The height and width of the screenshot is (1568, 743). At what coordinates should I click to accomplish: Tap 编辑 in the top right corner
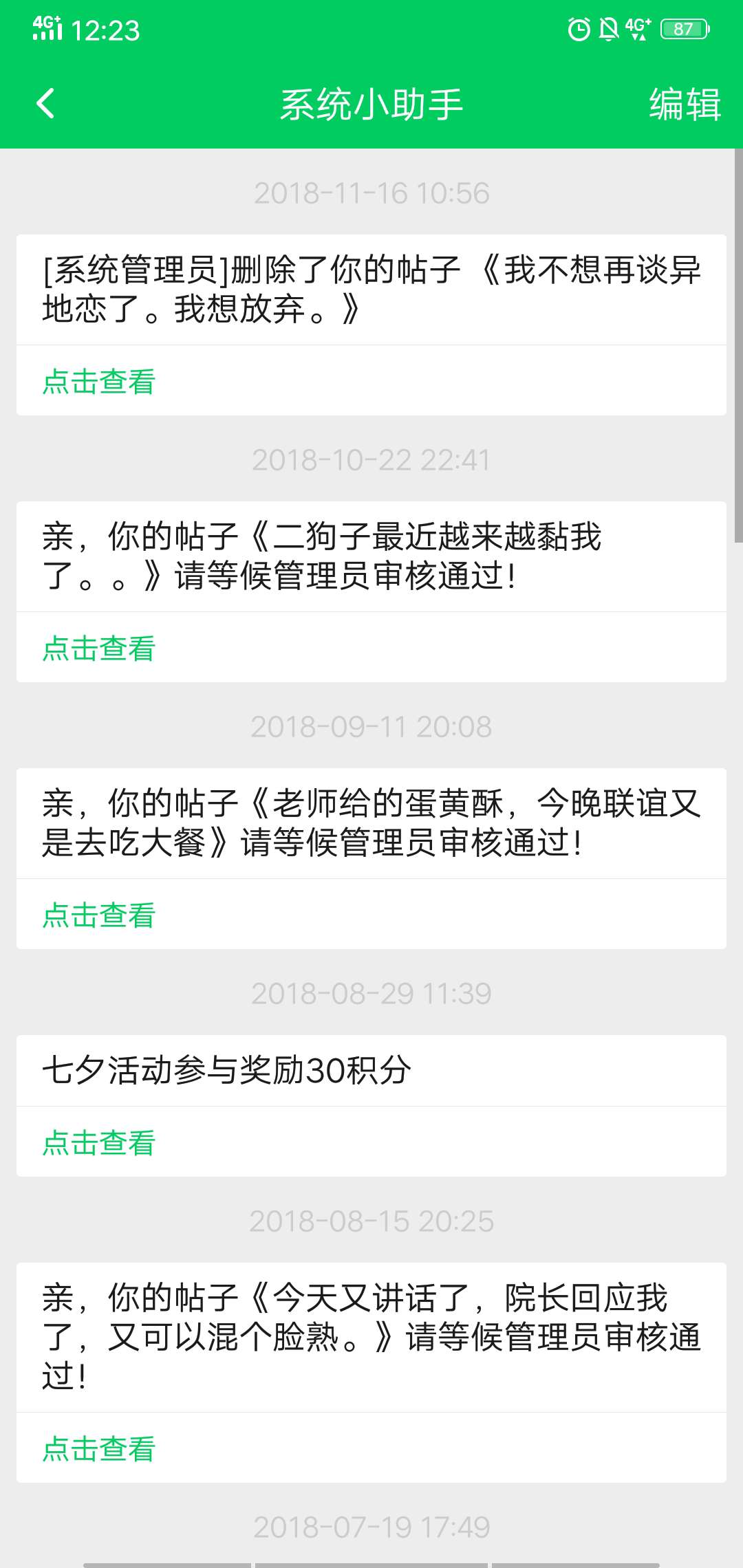[x=685, y=105]
